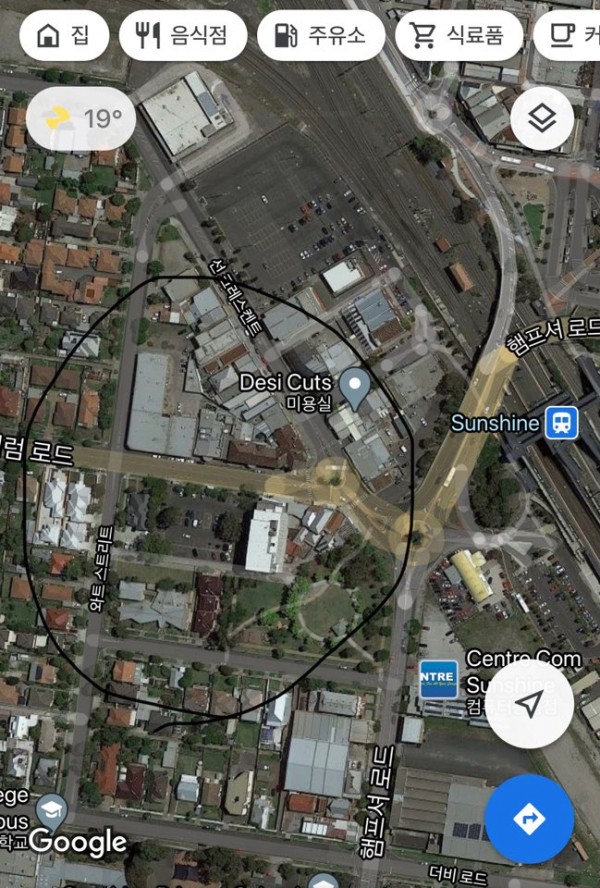Select the Sunshine train station marker

[562, 422]
